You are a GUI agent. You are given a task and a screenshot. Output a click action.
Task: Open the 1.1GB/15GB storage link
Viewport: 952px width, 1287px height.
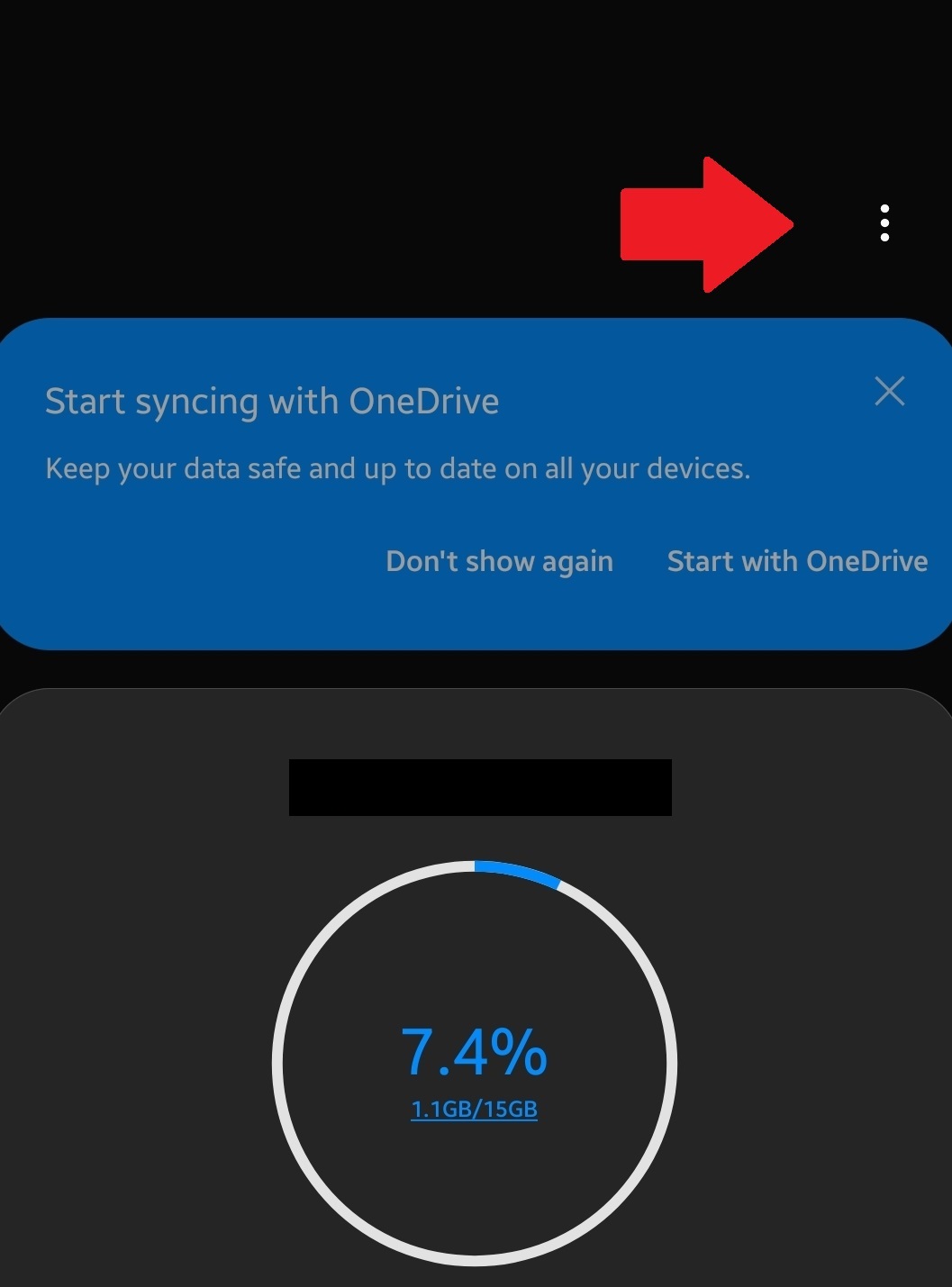[x=474, y=1109]
